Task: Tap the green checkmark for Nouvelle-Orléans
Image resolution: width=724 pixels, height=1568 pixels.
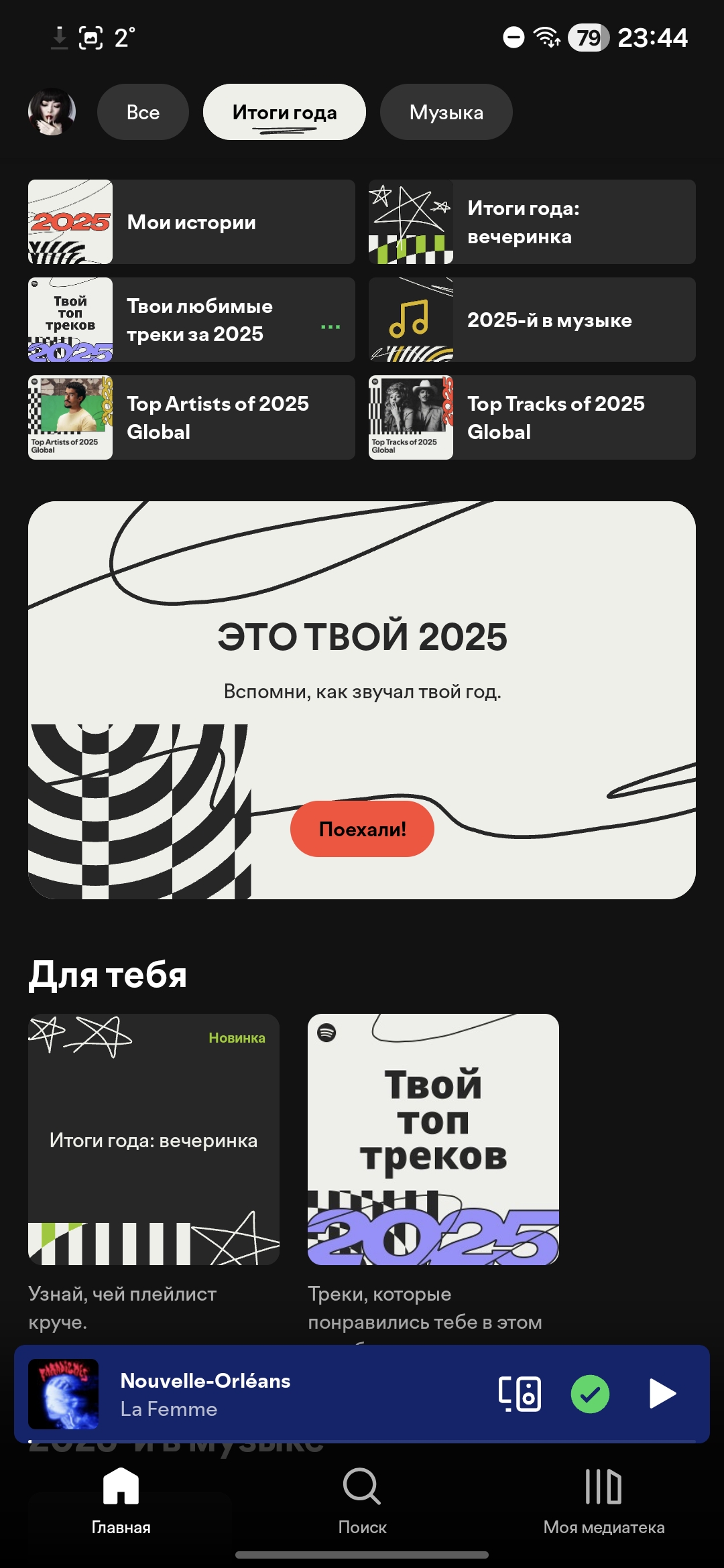Action: pyautogui.click(x=590, y=1394)
